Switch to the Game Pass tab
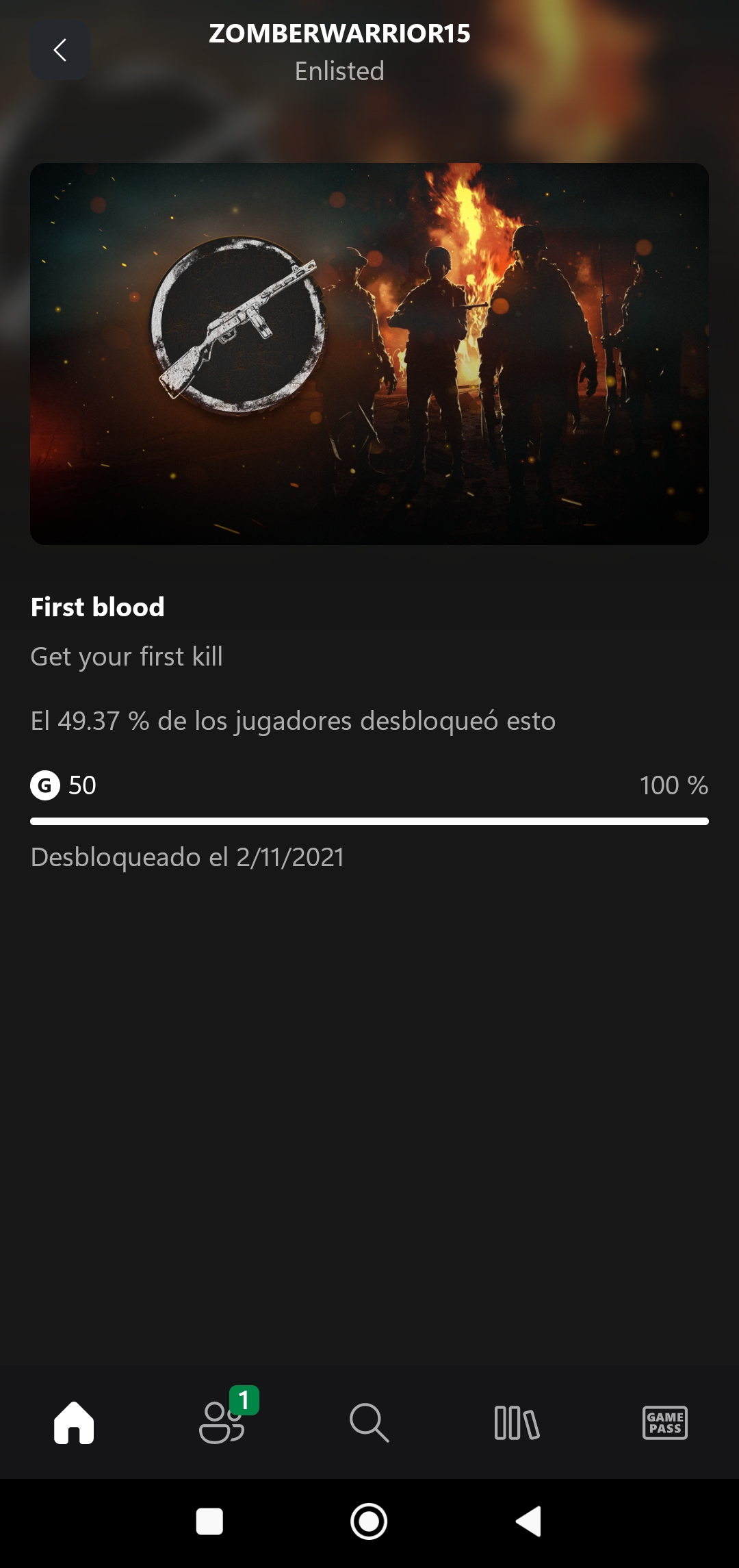This screenshot has height=1568, width=739. (x=665, y=1423)
